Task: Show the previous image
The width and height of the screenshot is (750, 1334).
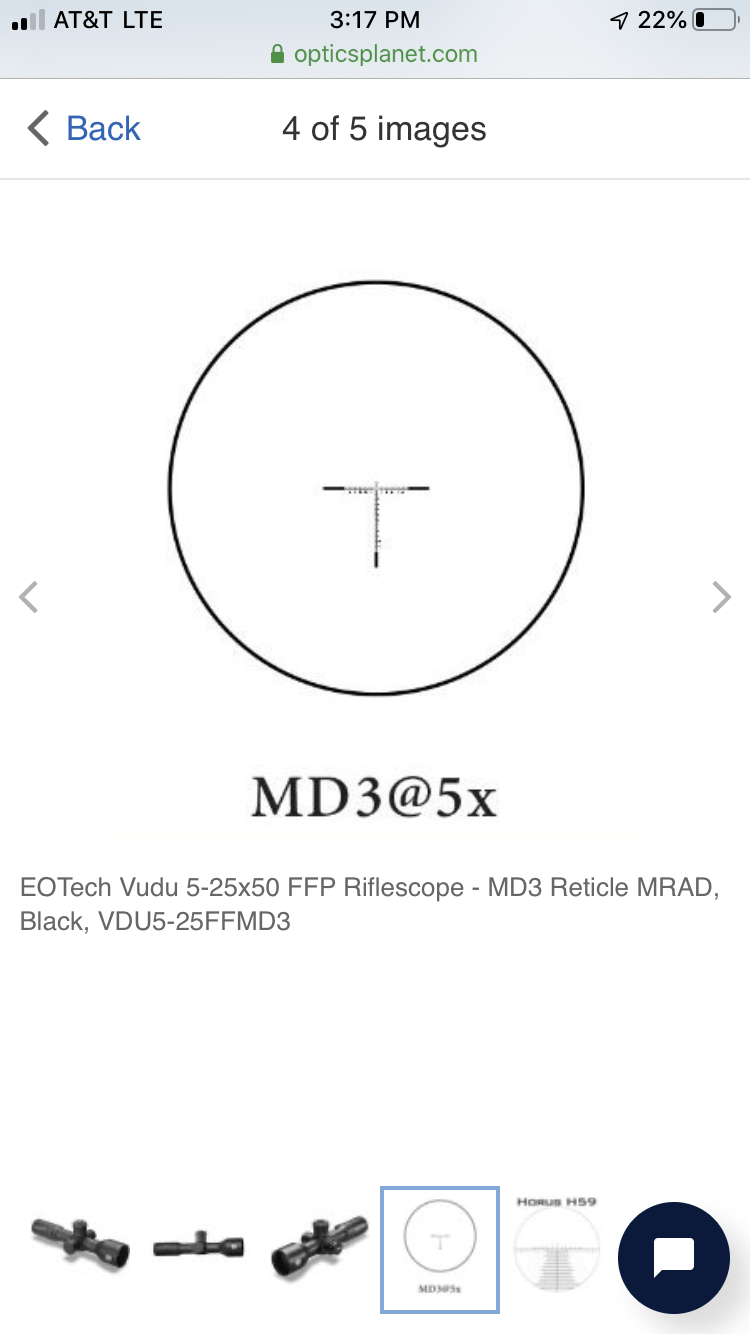Action: [29, 597]
